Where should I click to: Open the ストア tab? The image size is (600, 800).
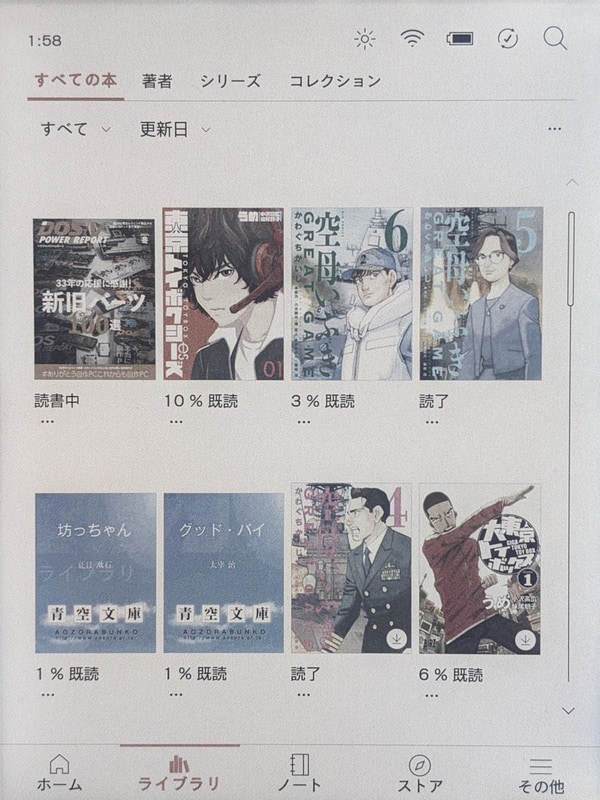click(420, 773)
